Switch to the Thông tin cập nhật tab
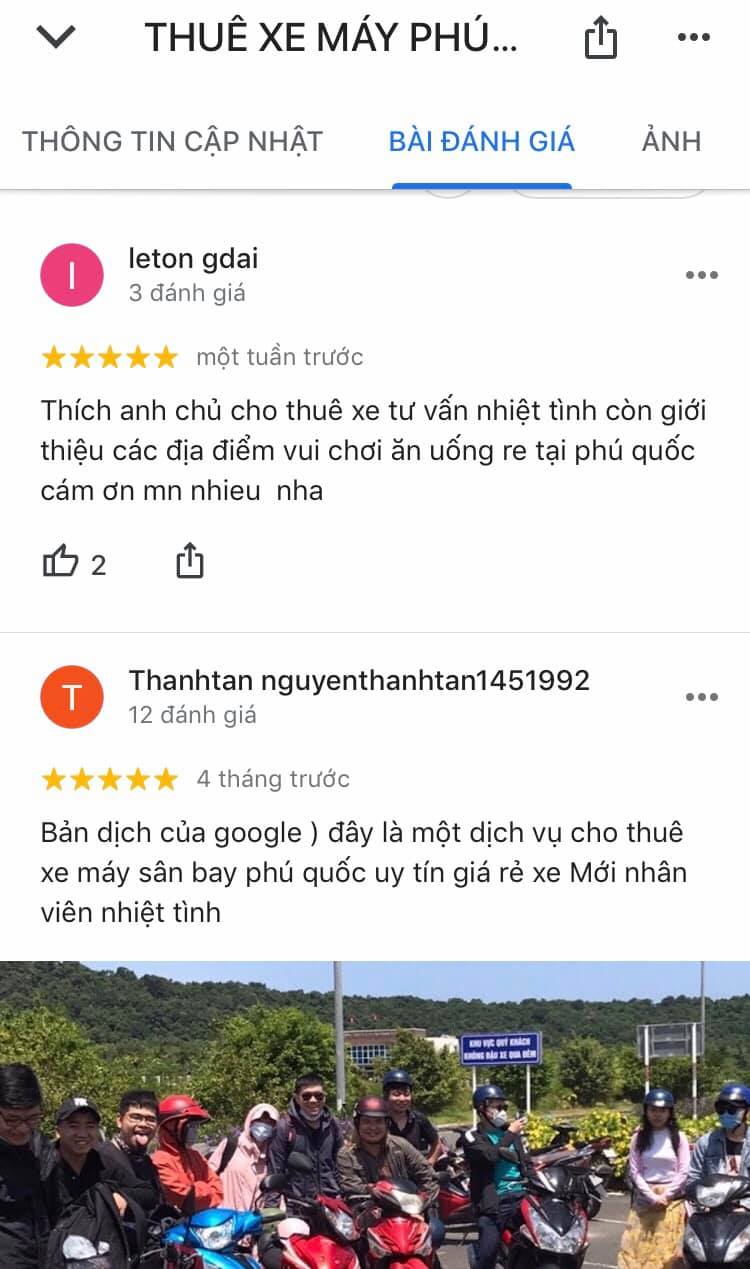This screenshot has width=750, height=1269. click(x=173, y=141)
